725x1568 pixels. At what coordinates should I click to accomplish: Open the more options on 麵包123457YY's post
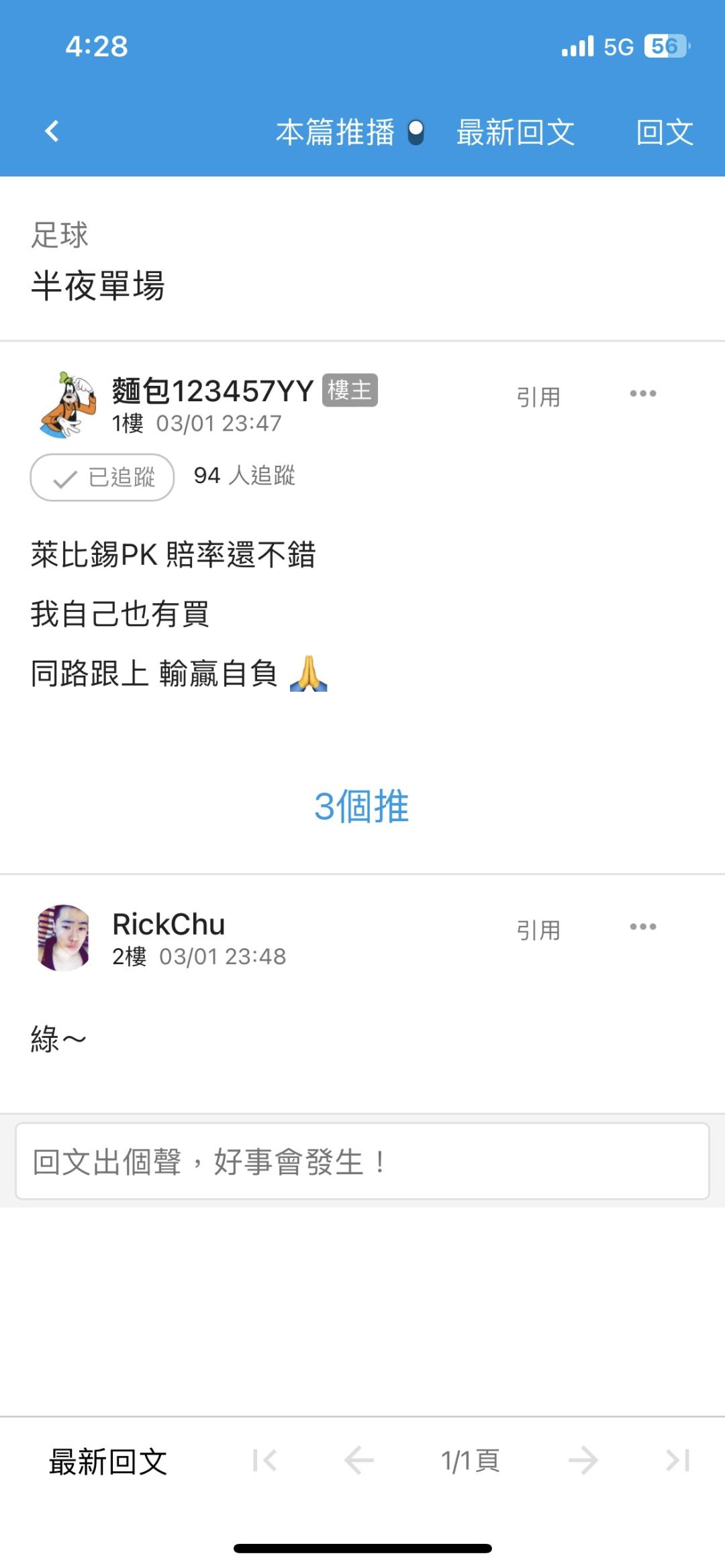click(642, 394)
